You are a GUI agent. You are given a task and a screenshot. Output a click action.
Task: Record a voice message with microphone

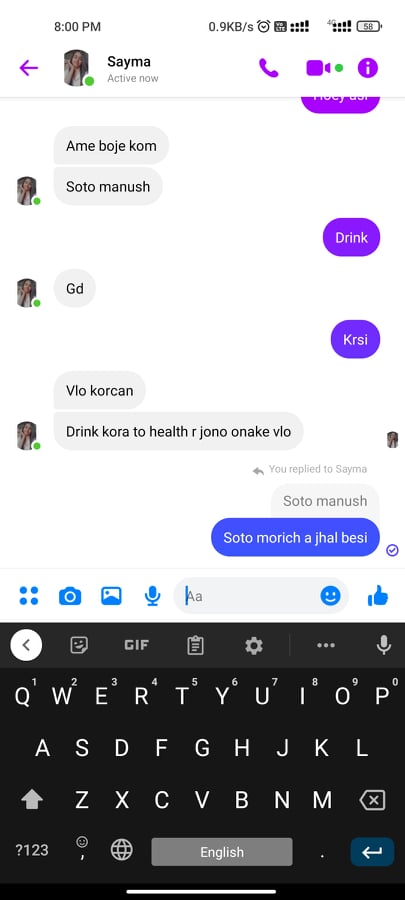click(152, 596)
